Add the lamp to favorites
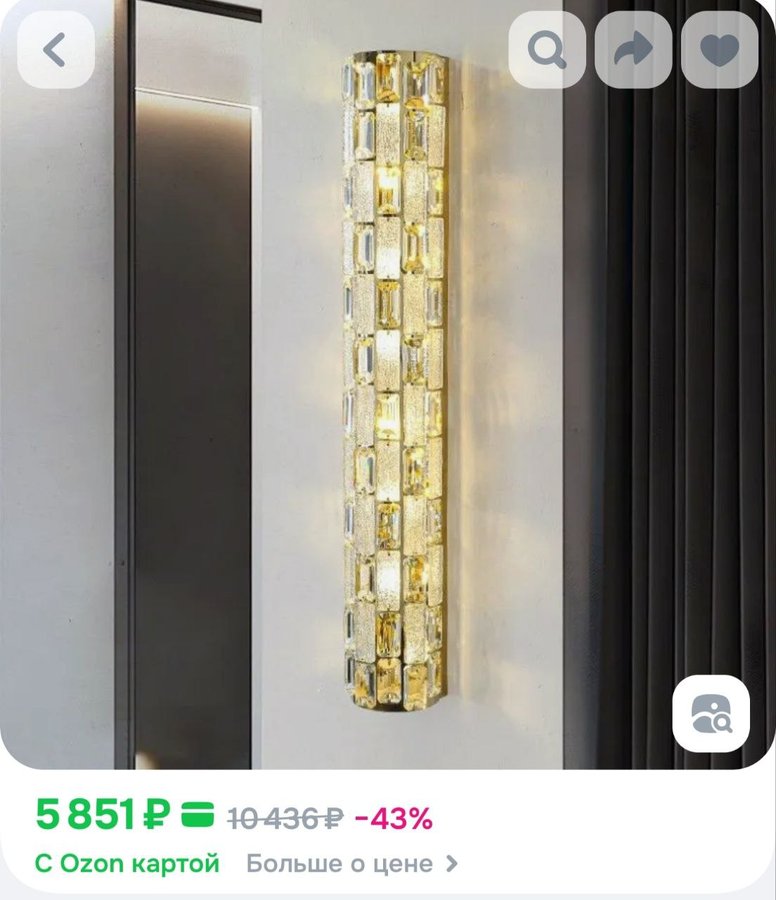Screen dimensions: 776x900 [719, 50]
